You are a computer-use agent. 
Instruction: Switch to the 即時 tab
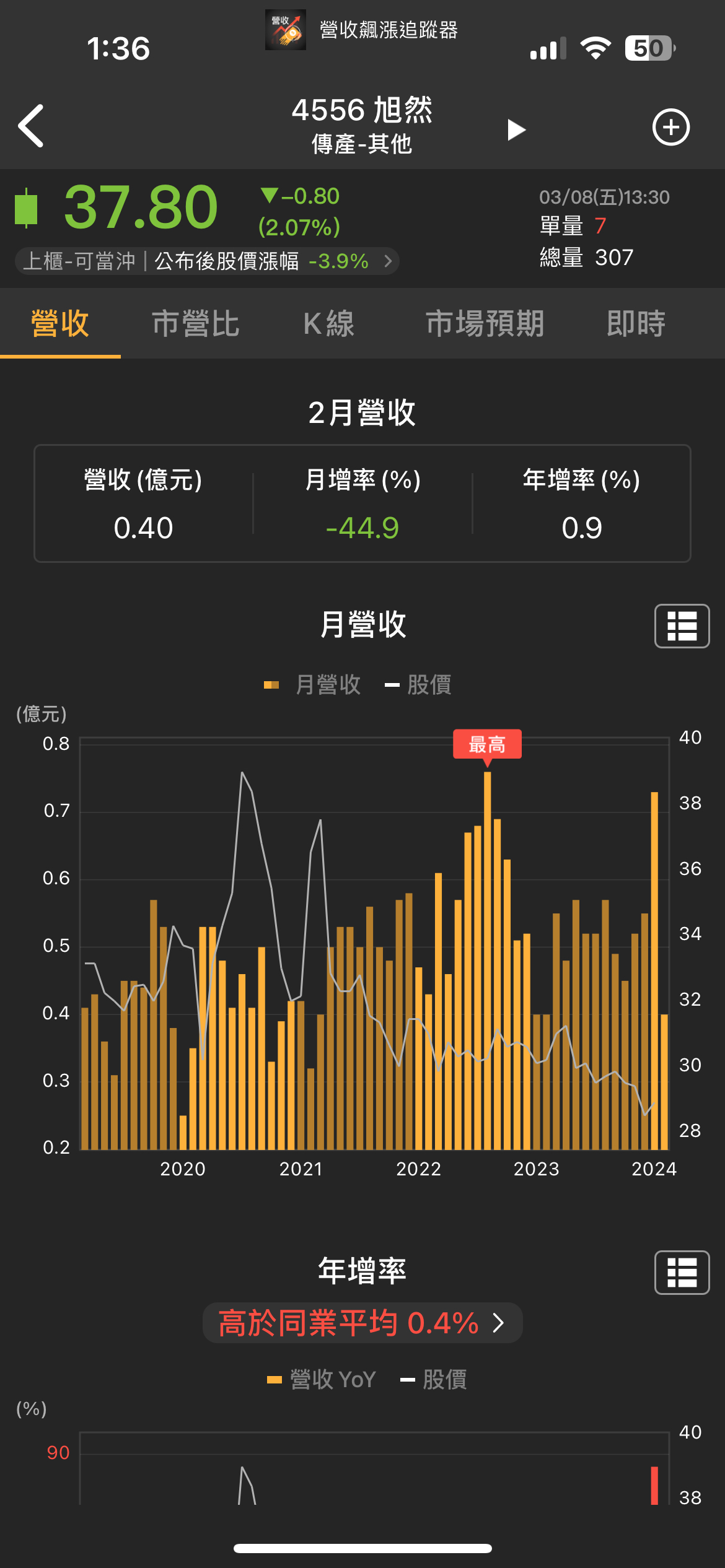[x=636, y=323]
